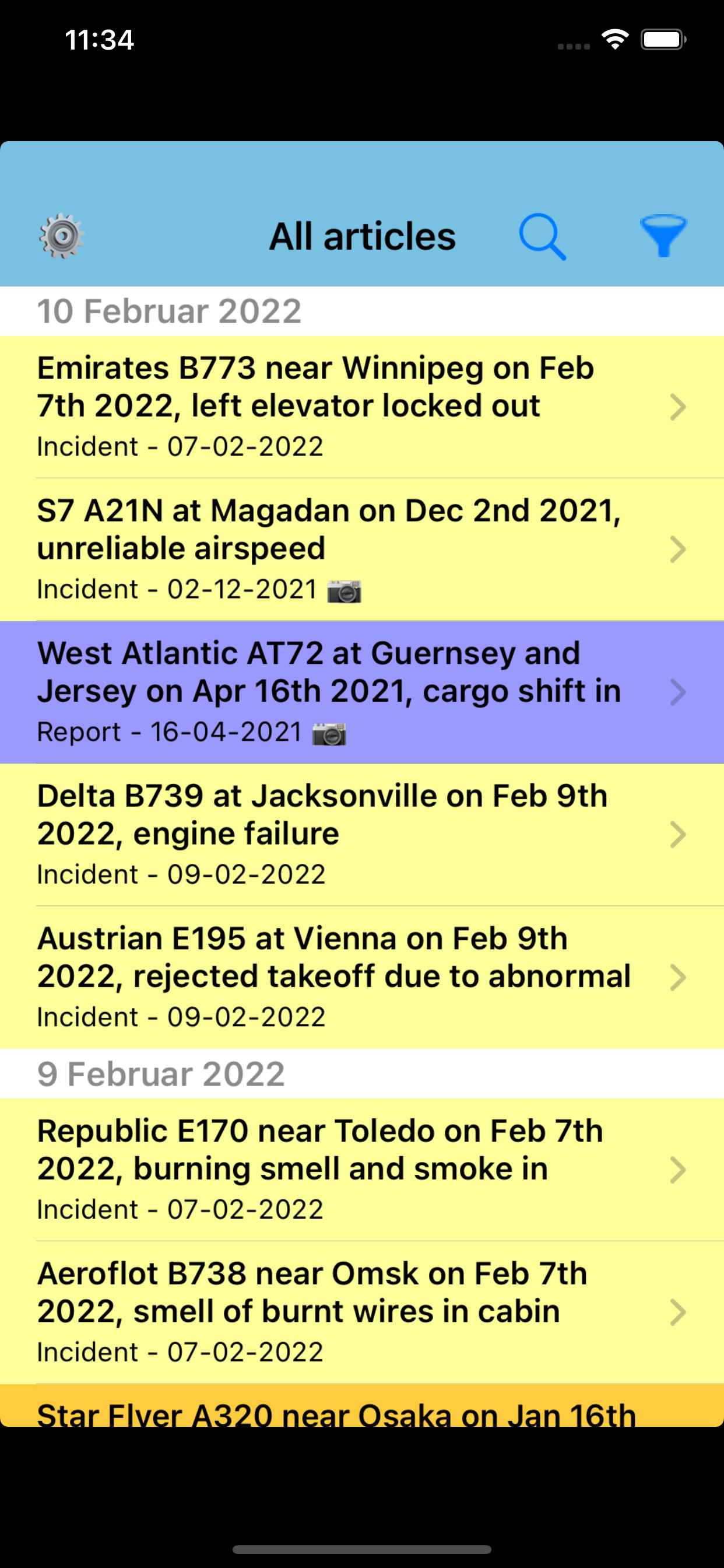The width and height of the screenshot is (724, 1568).
Task: Tap the 9 Februar 2022 section header
Action: (161, 1074)
